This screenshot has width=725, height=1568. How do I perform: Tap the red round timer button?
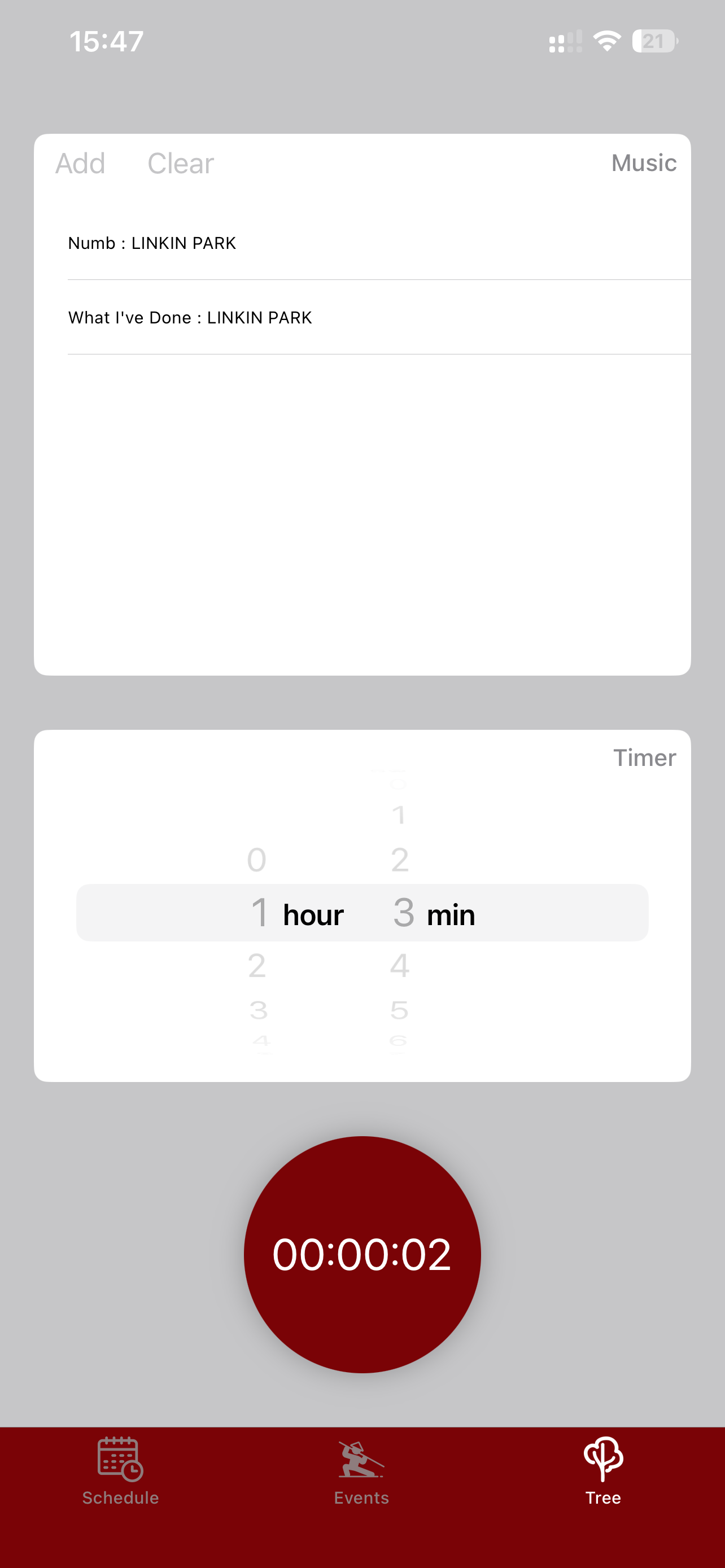click(x=362, y=1254)
